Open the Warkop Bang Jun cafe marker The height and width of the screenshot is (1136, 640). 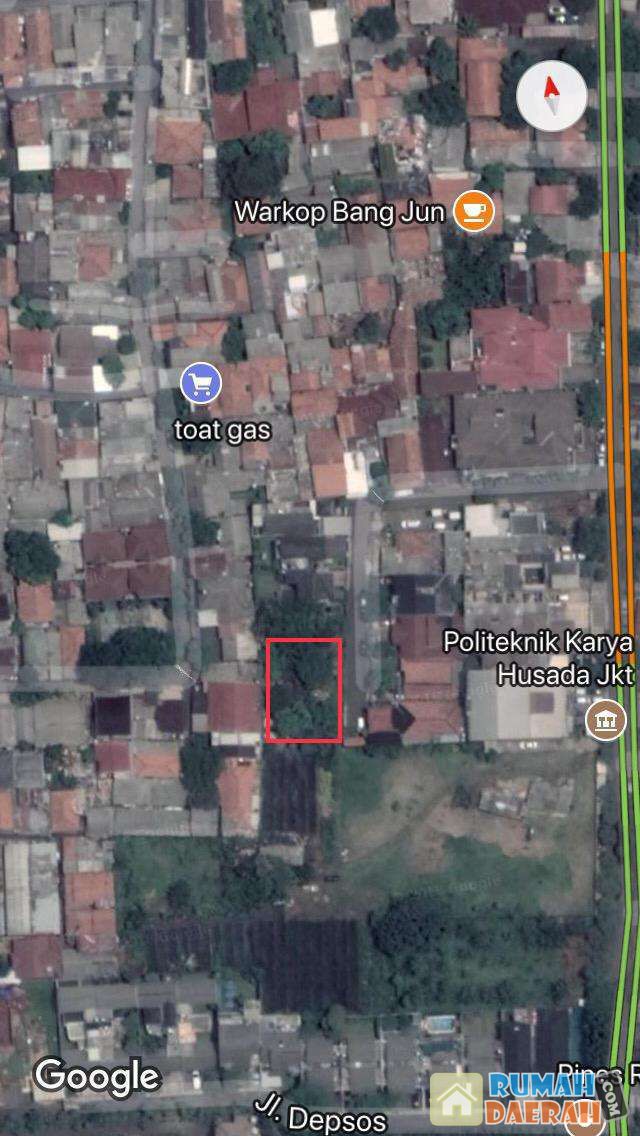[472, 211]
